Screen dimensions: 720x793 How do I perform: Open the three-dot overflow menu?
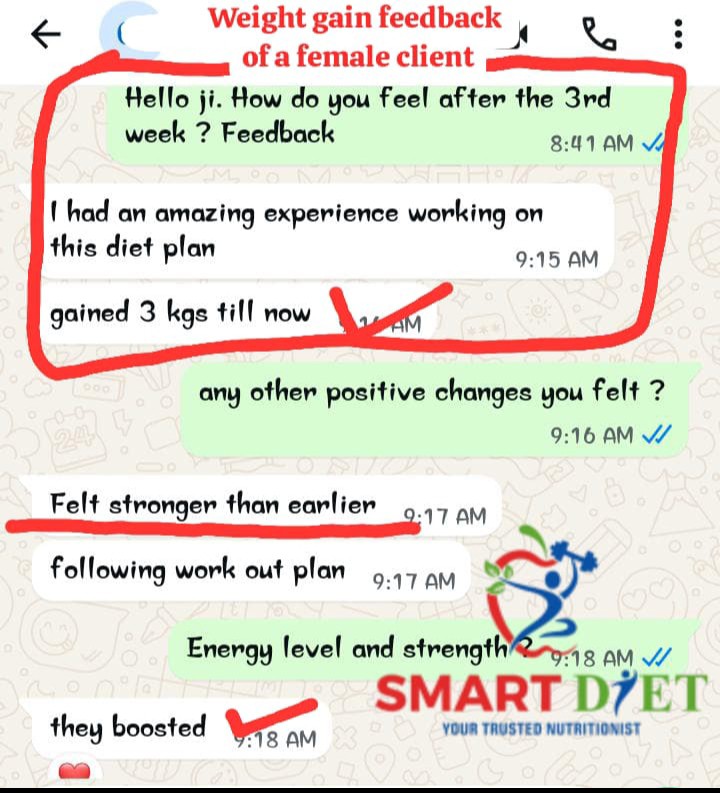(678, 33)
